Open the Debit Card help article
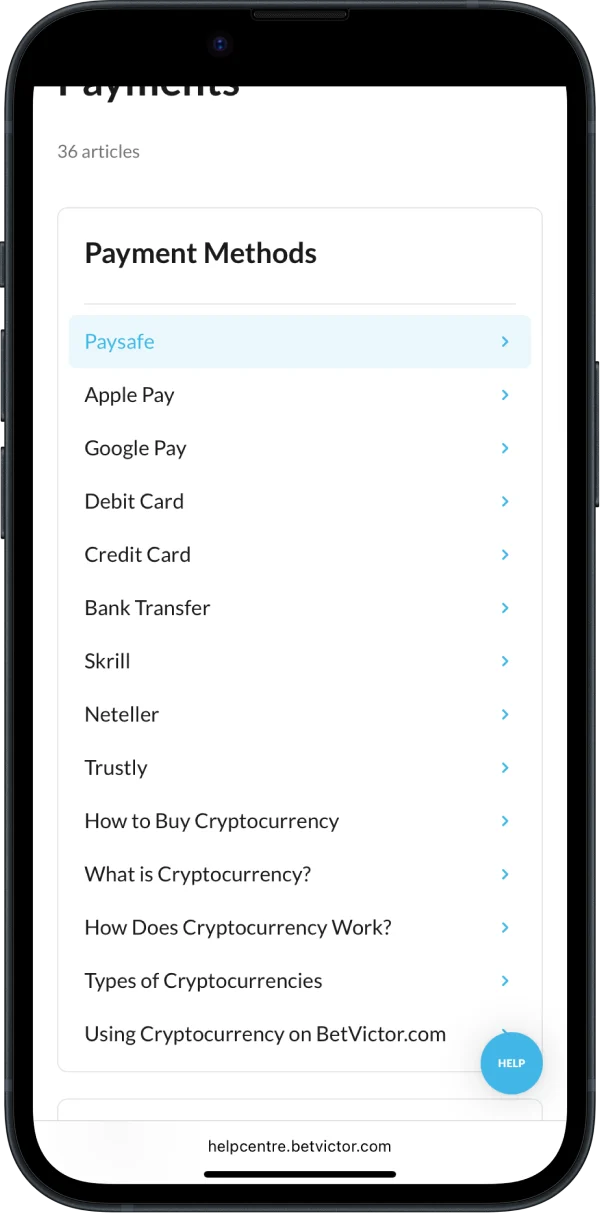This screenshot has height=1213, width=600. (x=134, y=501)
